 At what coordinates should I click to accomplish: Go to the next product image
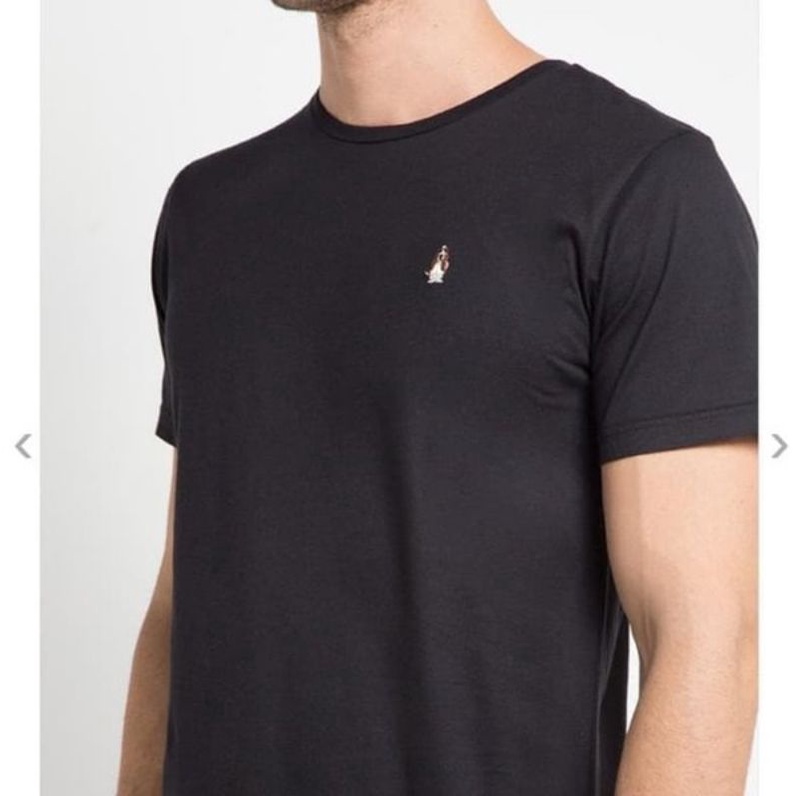click(x=778, y=446)
